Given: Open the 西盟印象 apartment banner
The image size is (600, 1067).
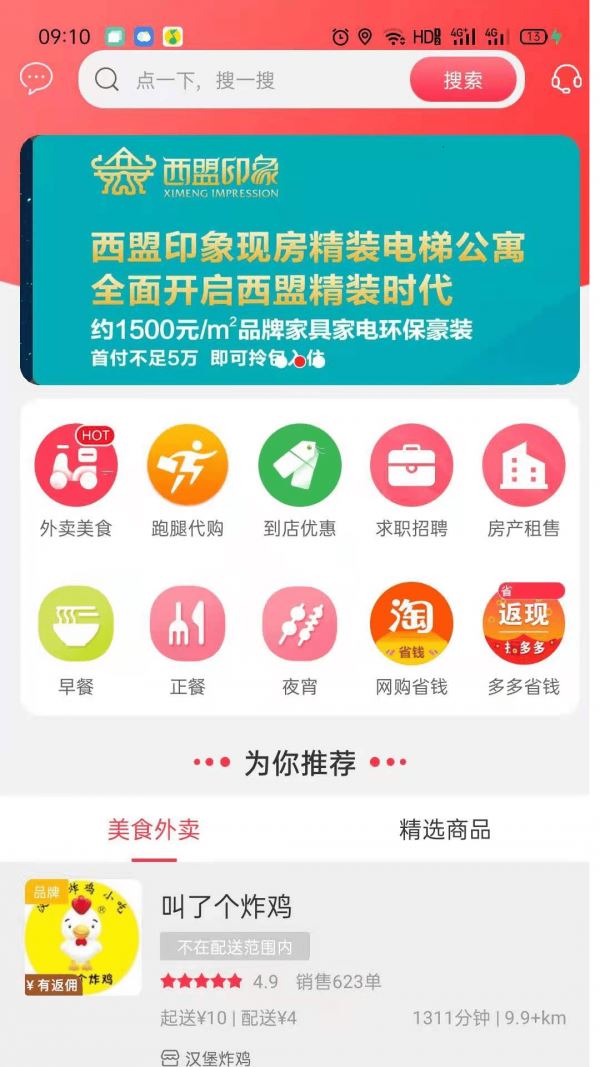Looking at the screenshot, I should coord(300,260).
